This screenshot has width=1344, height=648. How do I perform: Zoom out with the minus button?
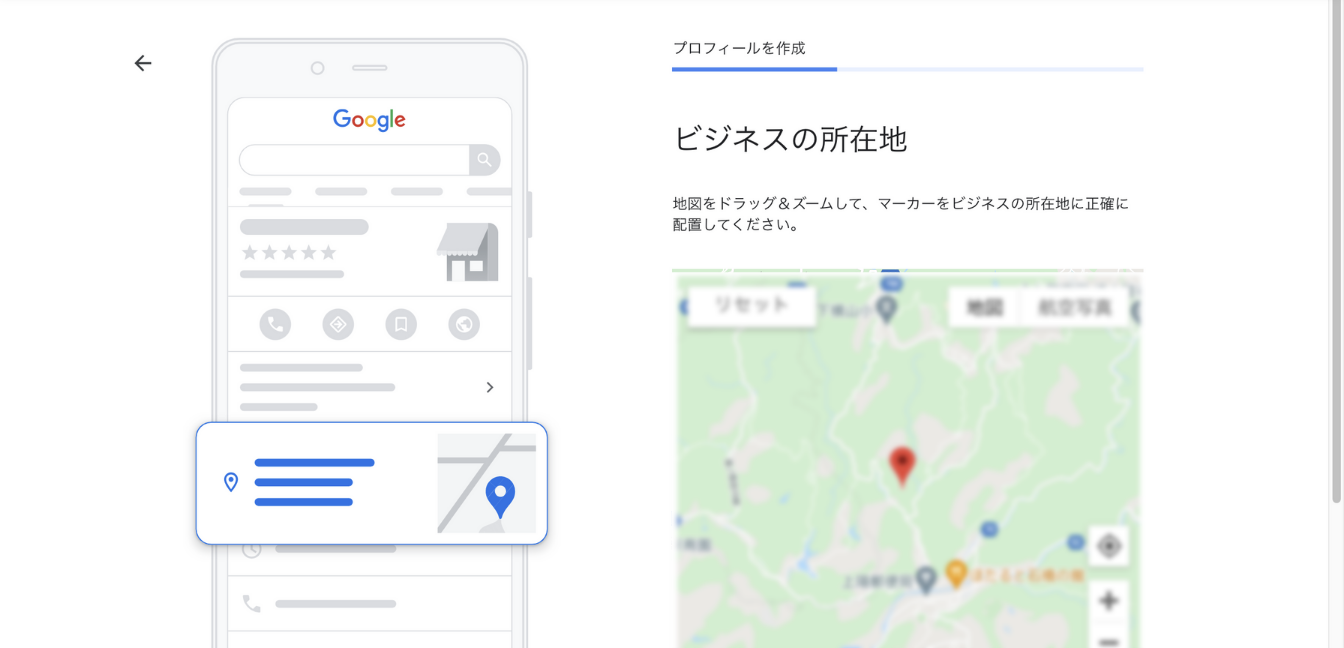(x=1108, y=640)
